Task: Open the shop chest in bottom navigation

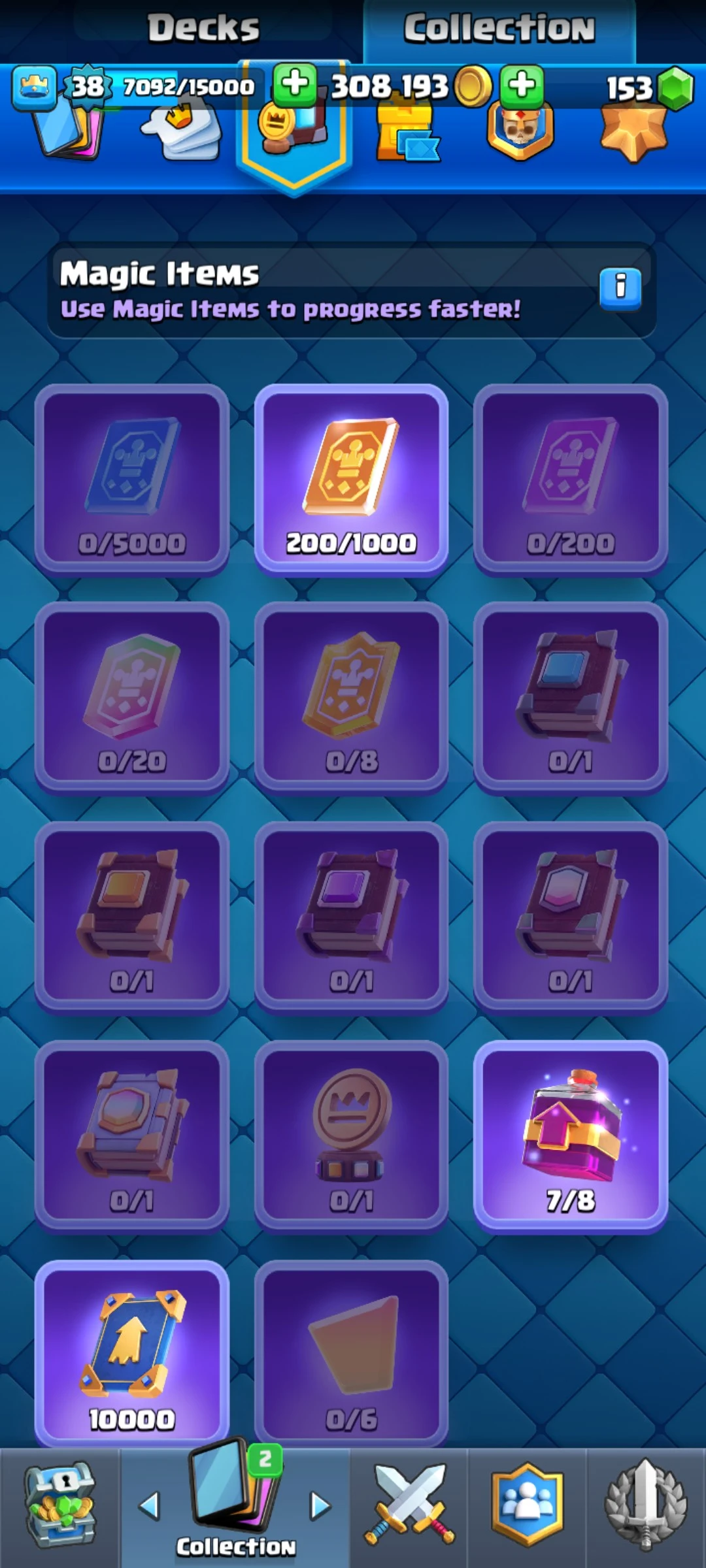Action: tap(59, 1506)
